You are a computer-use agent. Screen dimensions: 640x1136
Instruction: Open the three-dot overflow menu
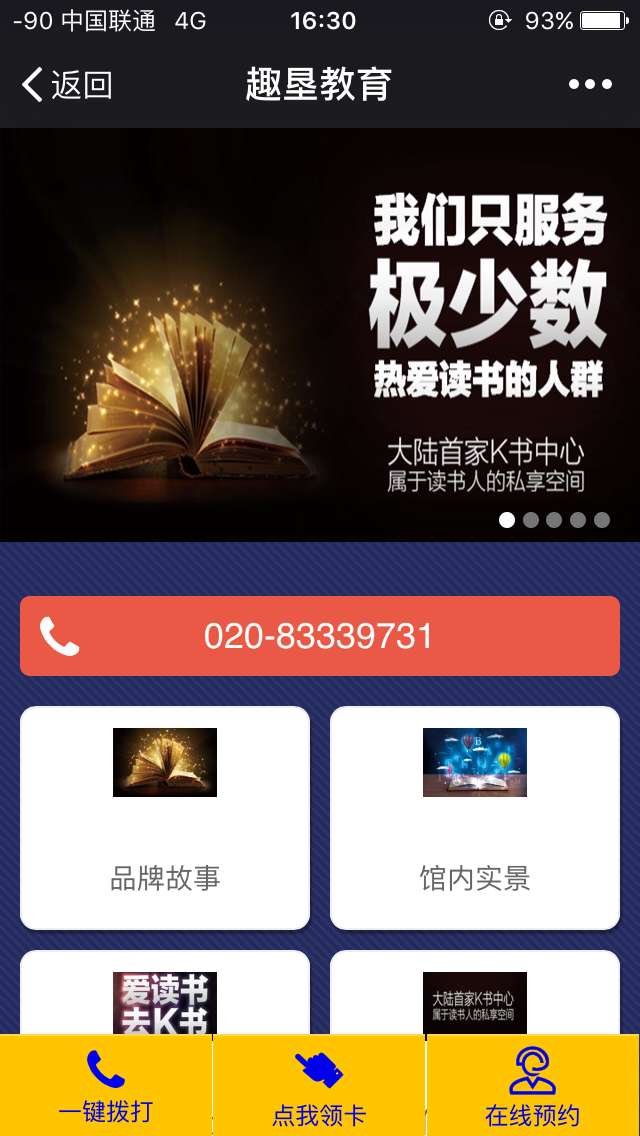(590, 85)
